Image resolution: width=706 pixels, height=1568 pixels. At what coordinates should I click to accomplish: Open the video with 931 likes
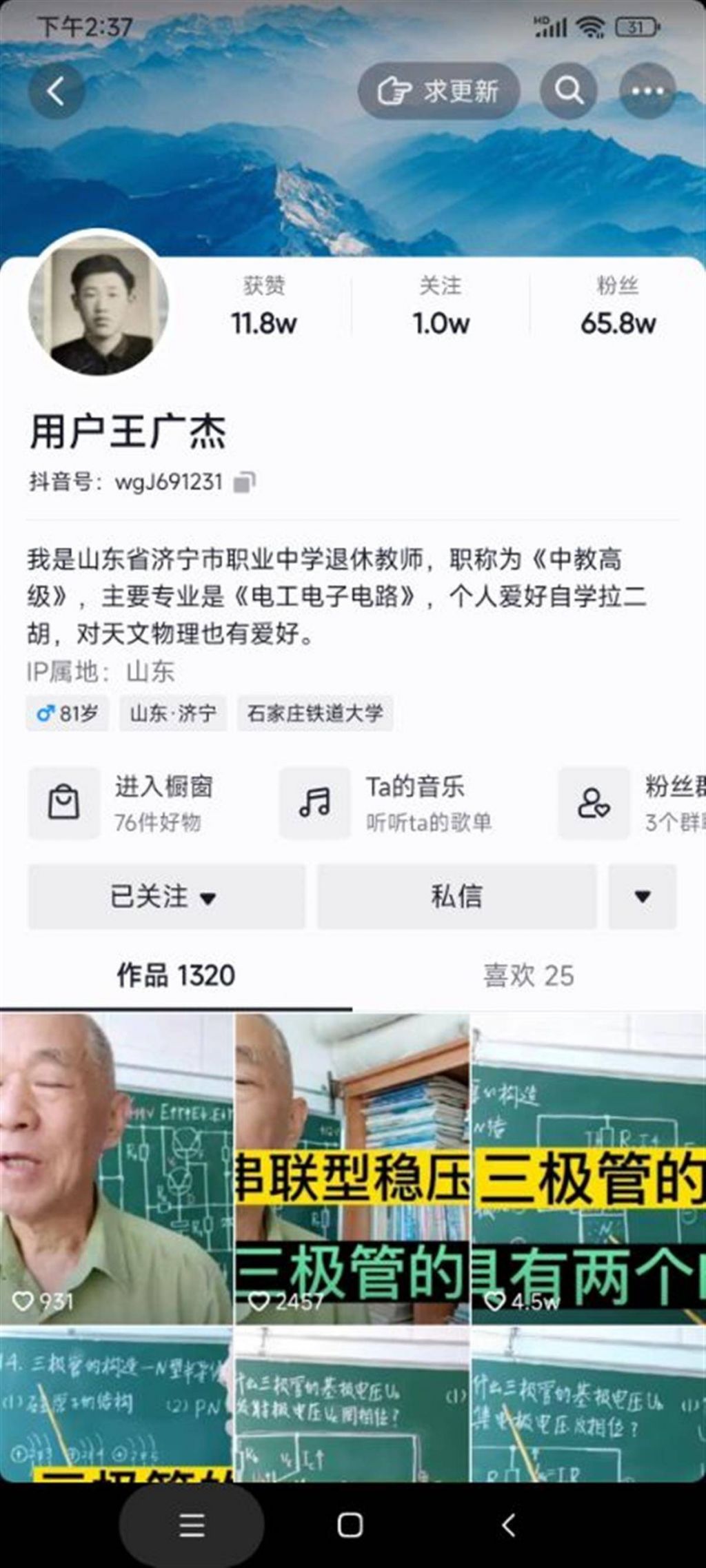click(116, 1168)
